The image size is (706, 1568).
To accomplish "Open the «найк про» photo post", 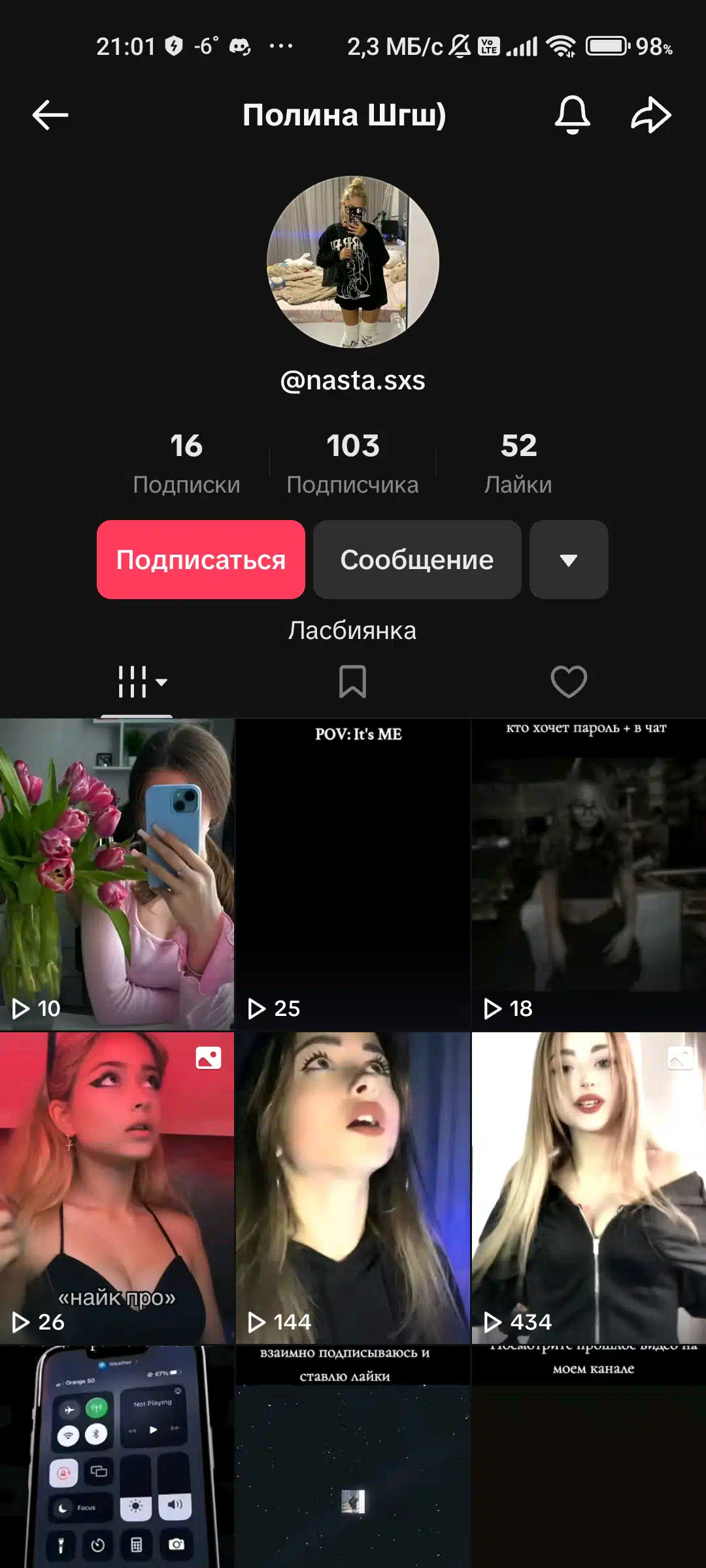I will click(x=117, y=1188).
